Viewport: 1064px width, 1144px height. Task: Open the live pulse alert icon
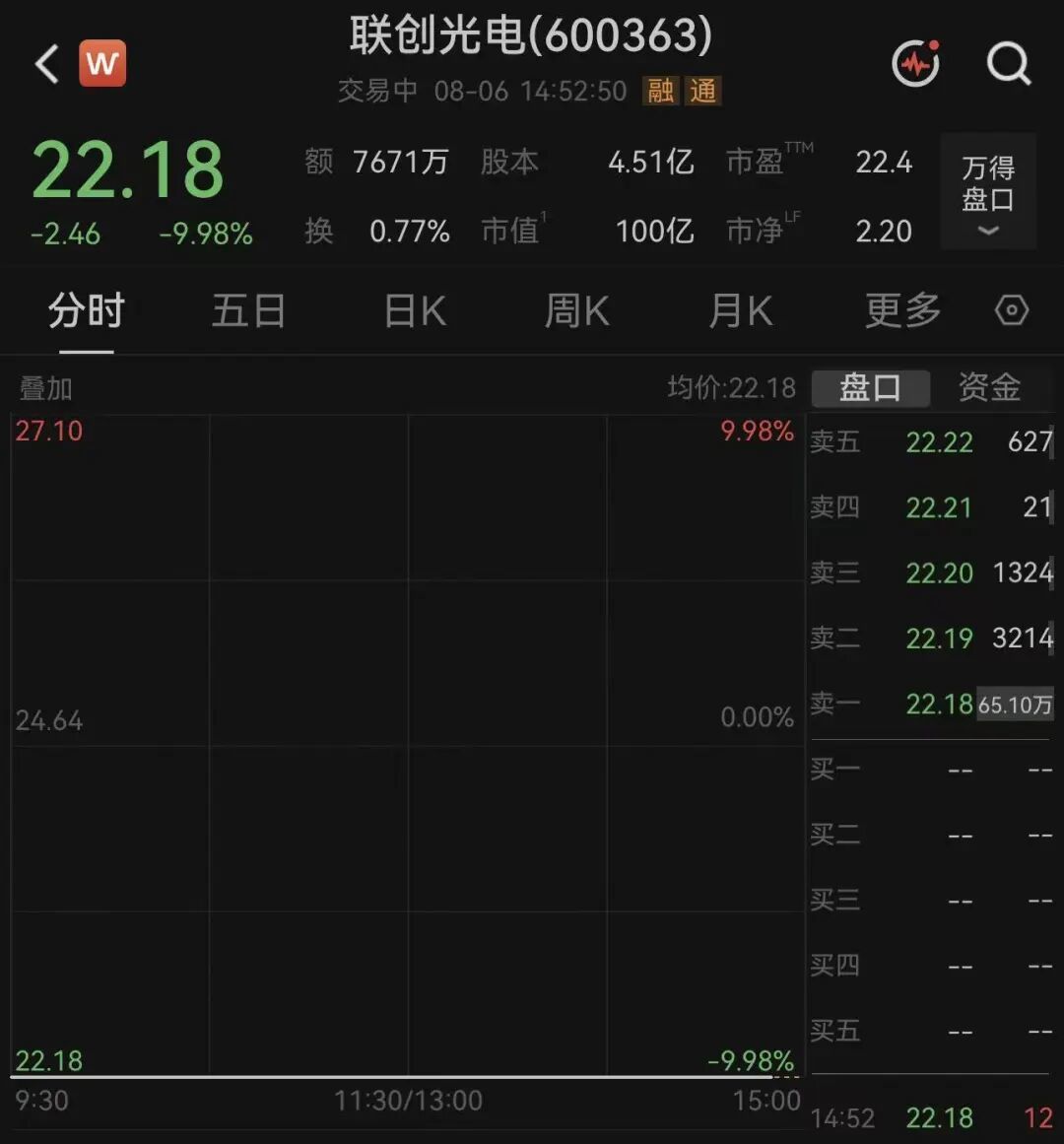pos(916,63)
